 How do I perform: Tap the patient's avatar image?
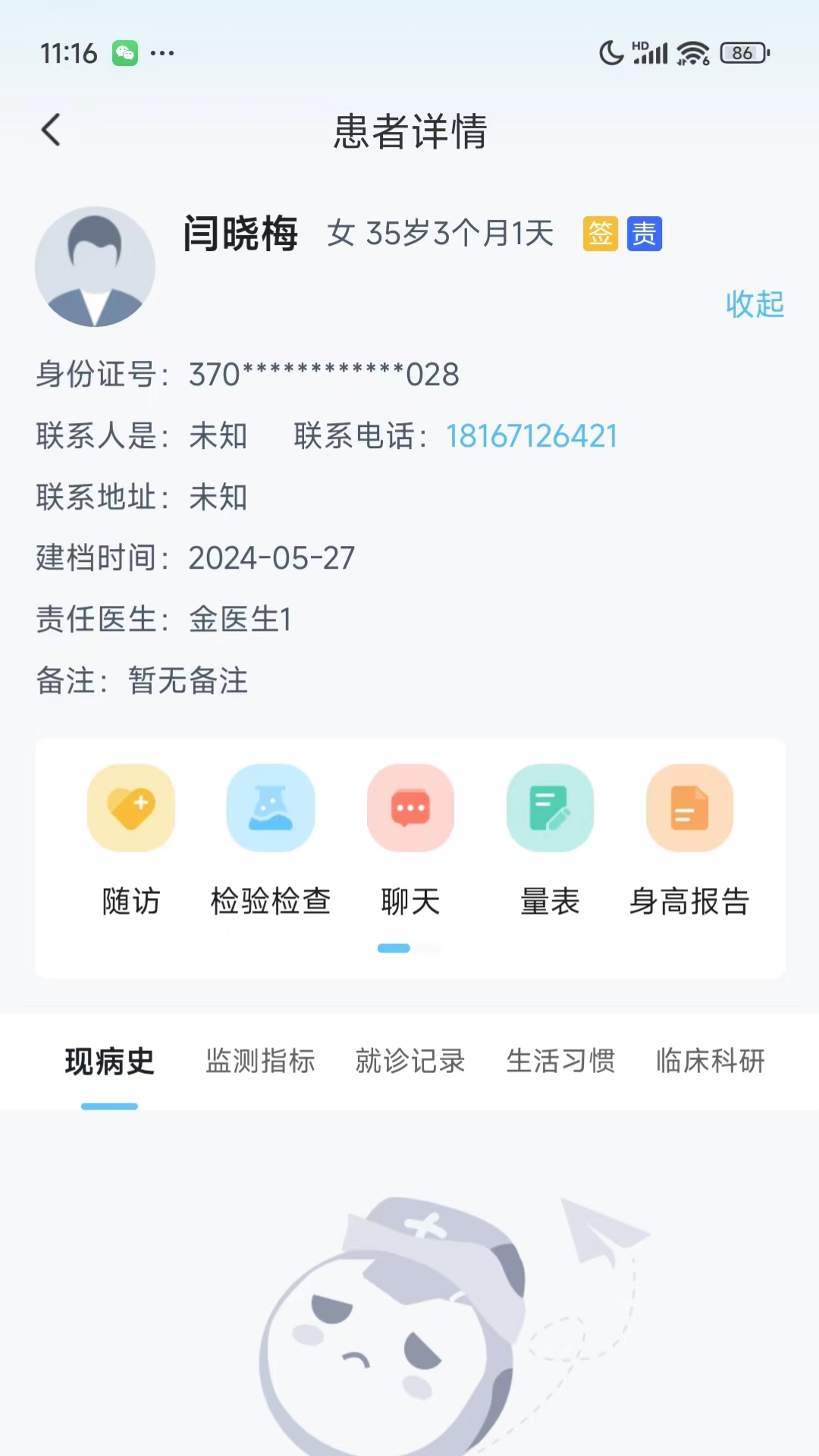pos(94,267)
